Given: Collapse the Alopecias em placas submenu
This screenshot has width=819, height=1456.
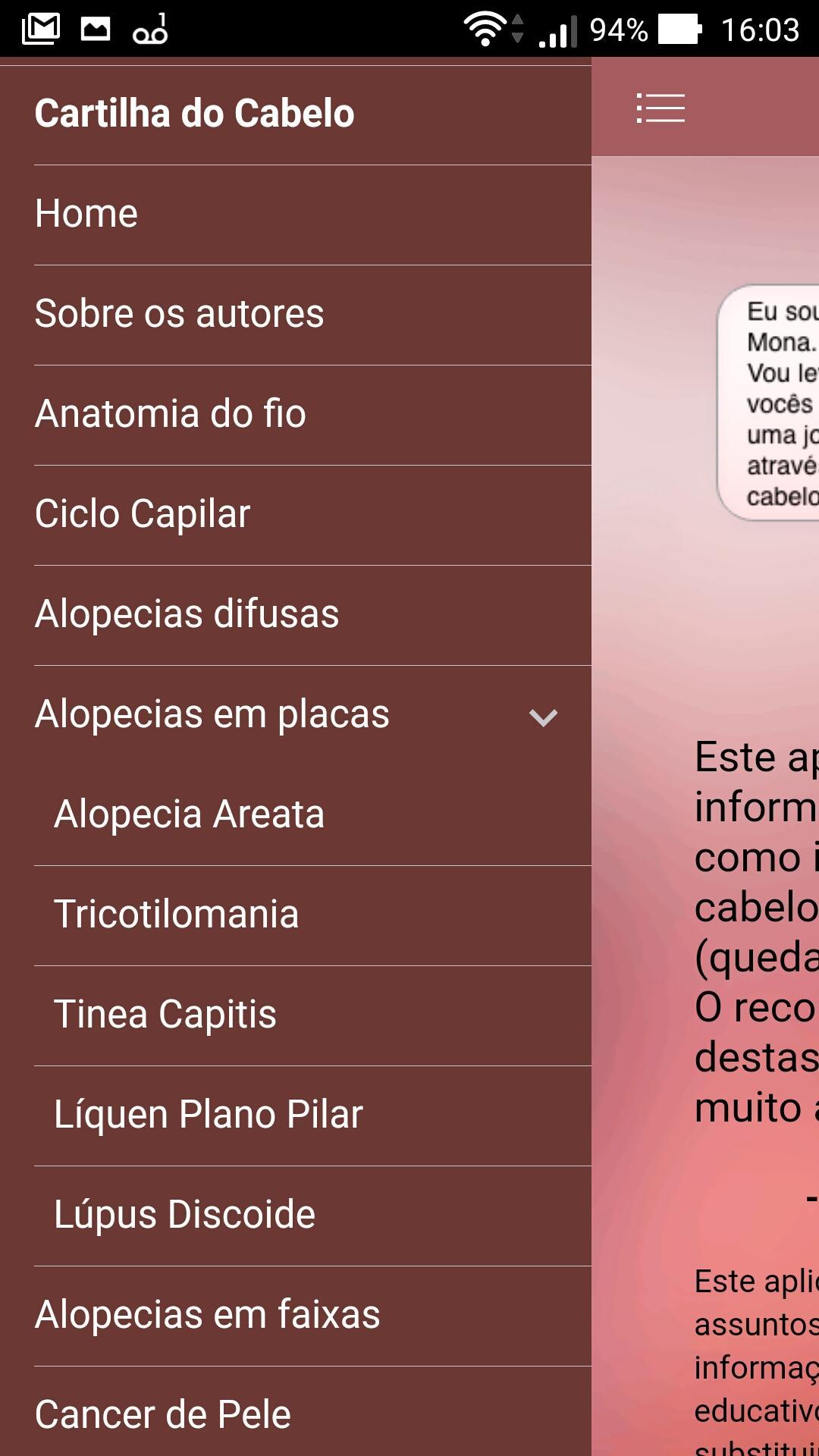Looking at the screenshot, I should (x=543, y=716).
